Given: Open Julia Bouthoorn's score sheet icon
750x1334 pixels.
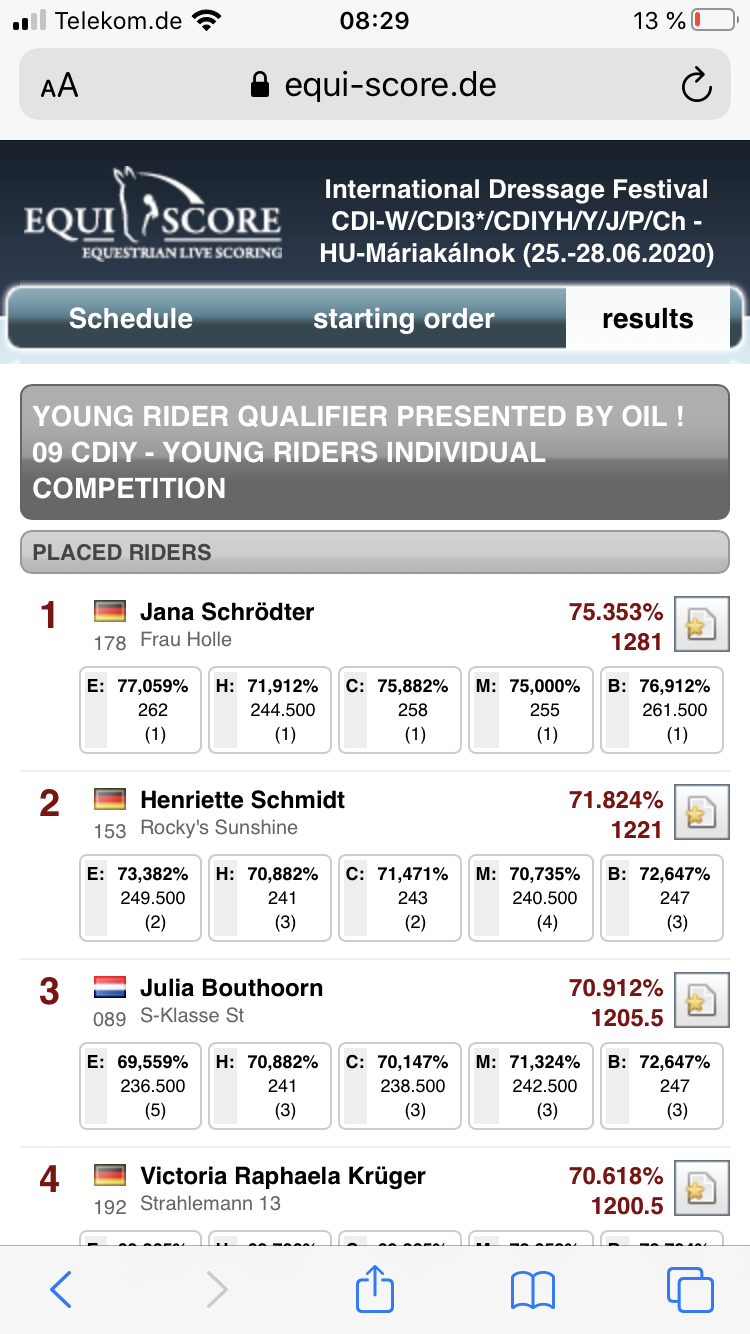Looking at the screenshot, I should point(700,1002).
